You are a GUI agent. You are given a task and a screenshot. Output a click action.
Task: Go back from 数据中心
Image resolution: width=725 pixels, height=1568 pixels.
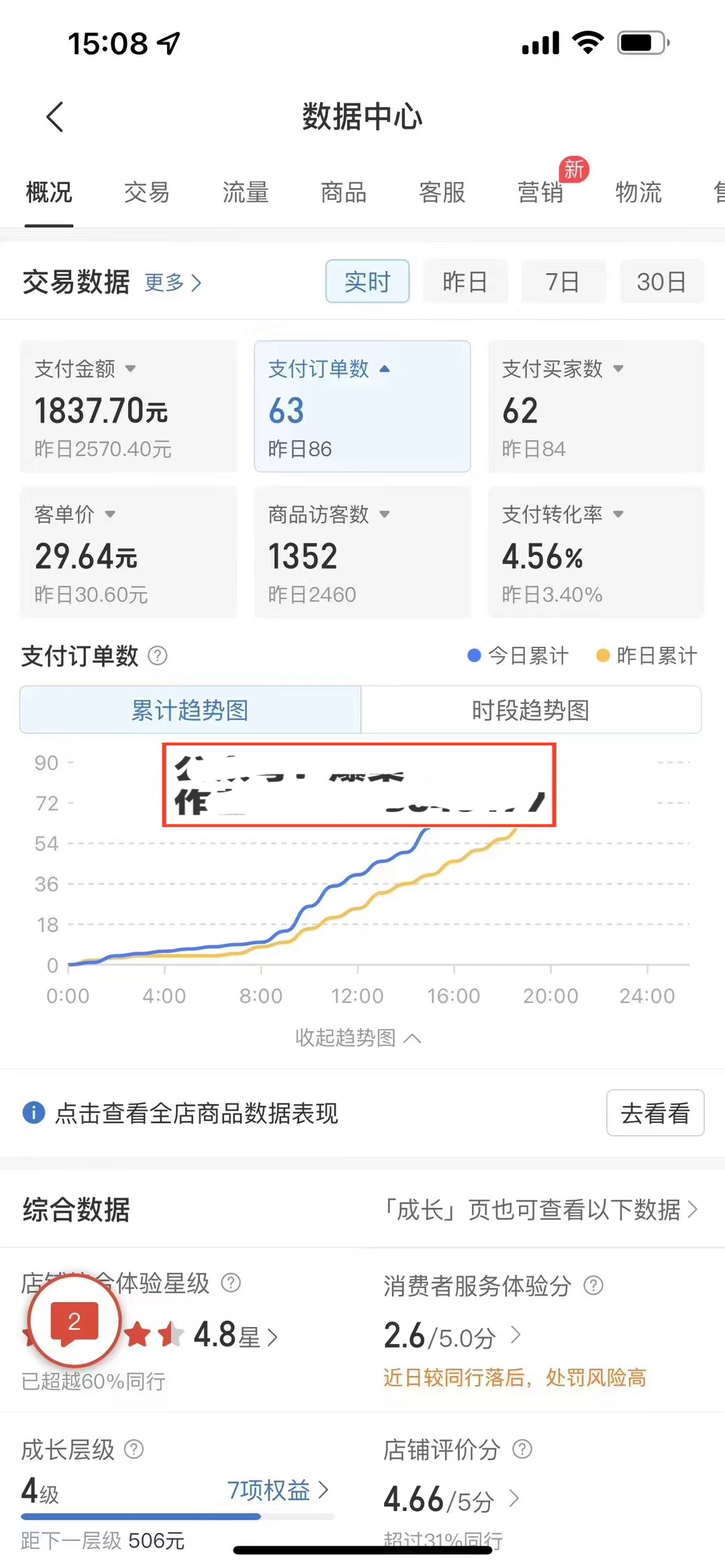[55, 117]
